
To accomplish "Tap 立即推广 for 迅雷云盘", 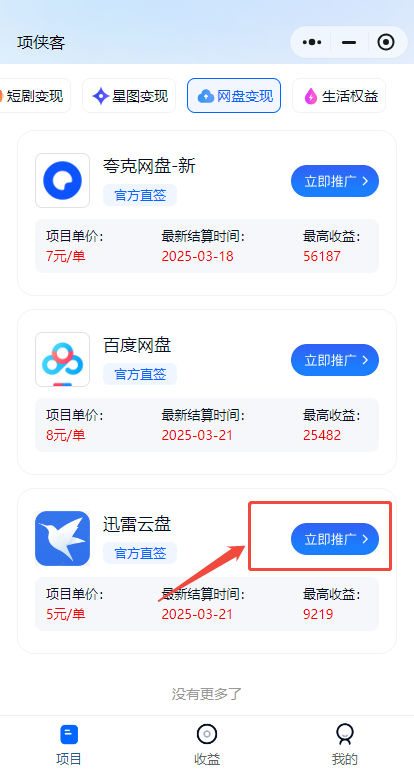I will click(x=335, y=539).
